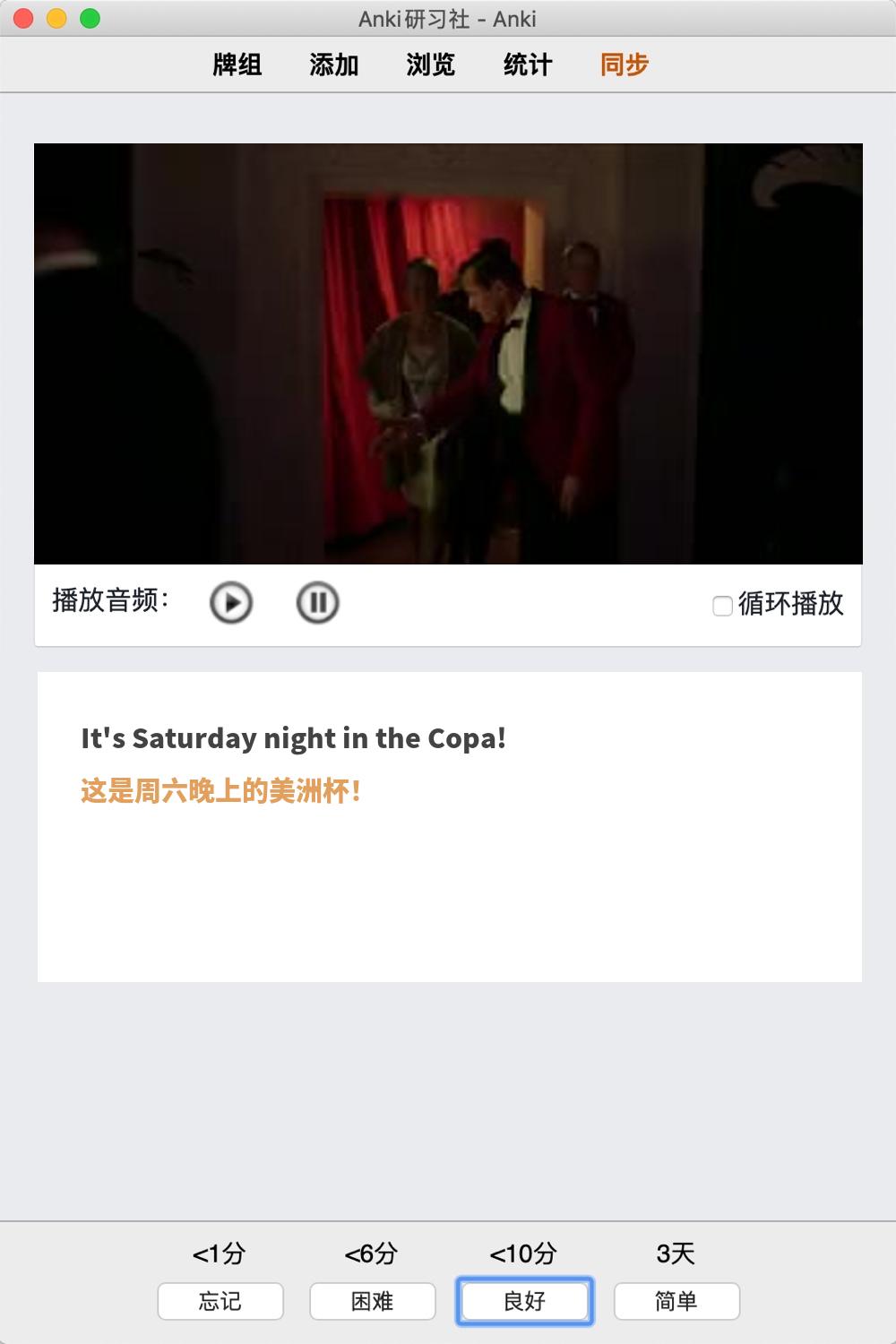Screen dimensions: 896x1344
Task: Pause the card audio
Action: tap(317, 603)
